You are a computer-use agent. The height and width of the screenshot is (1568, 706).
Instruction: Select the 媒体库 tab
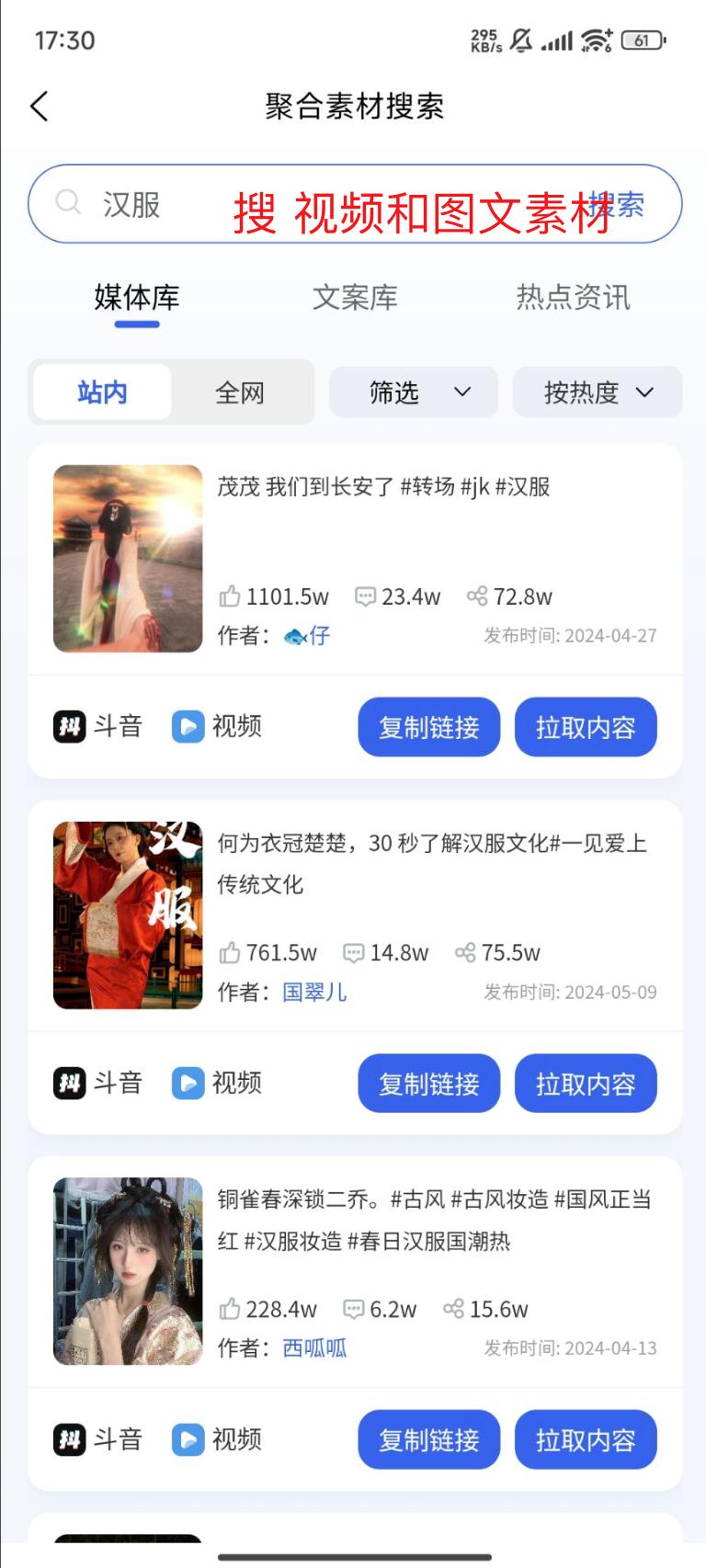pyautogui.click(x=137, y=298)
